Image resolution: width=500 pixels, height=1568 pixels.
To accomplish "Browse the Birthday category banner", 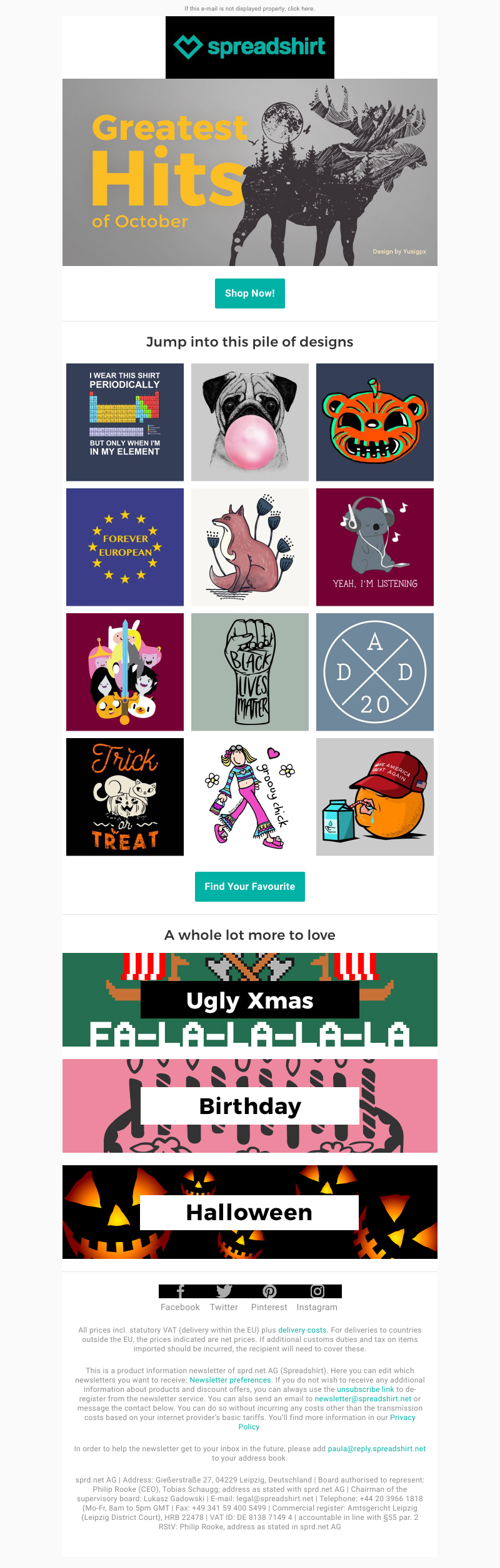I will (x=250, y=1106).
